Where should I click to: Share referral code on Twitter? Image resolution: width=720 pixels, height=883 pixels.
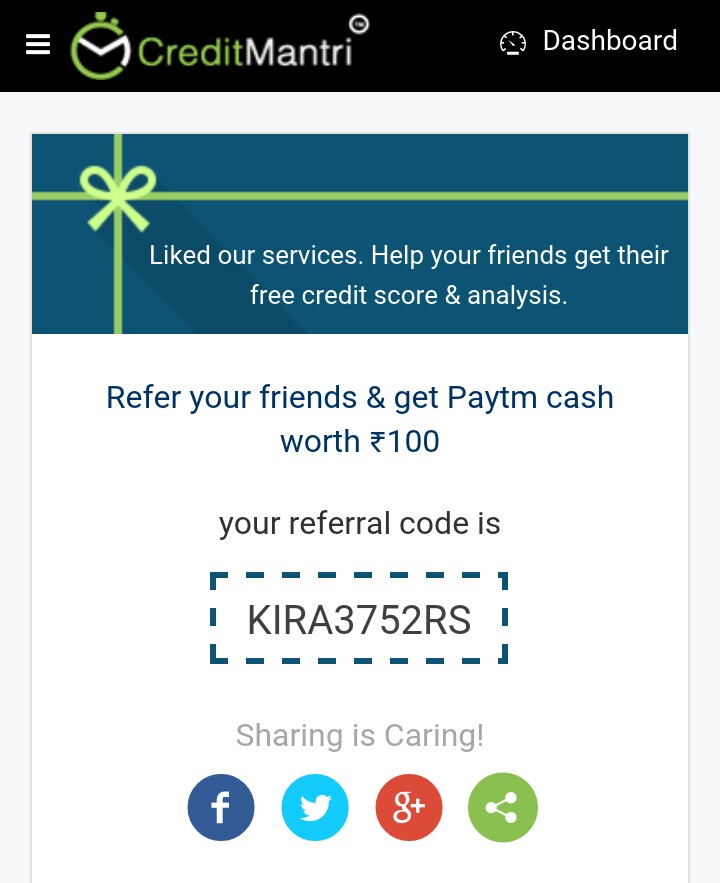click(315, 807)
